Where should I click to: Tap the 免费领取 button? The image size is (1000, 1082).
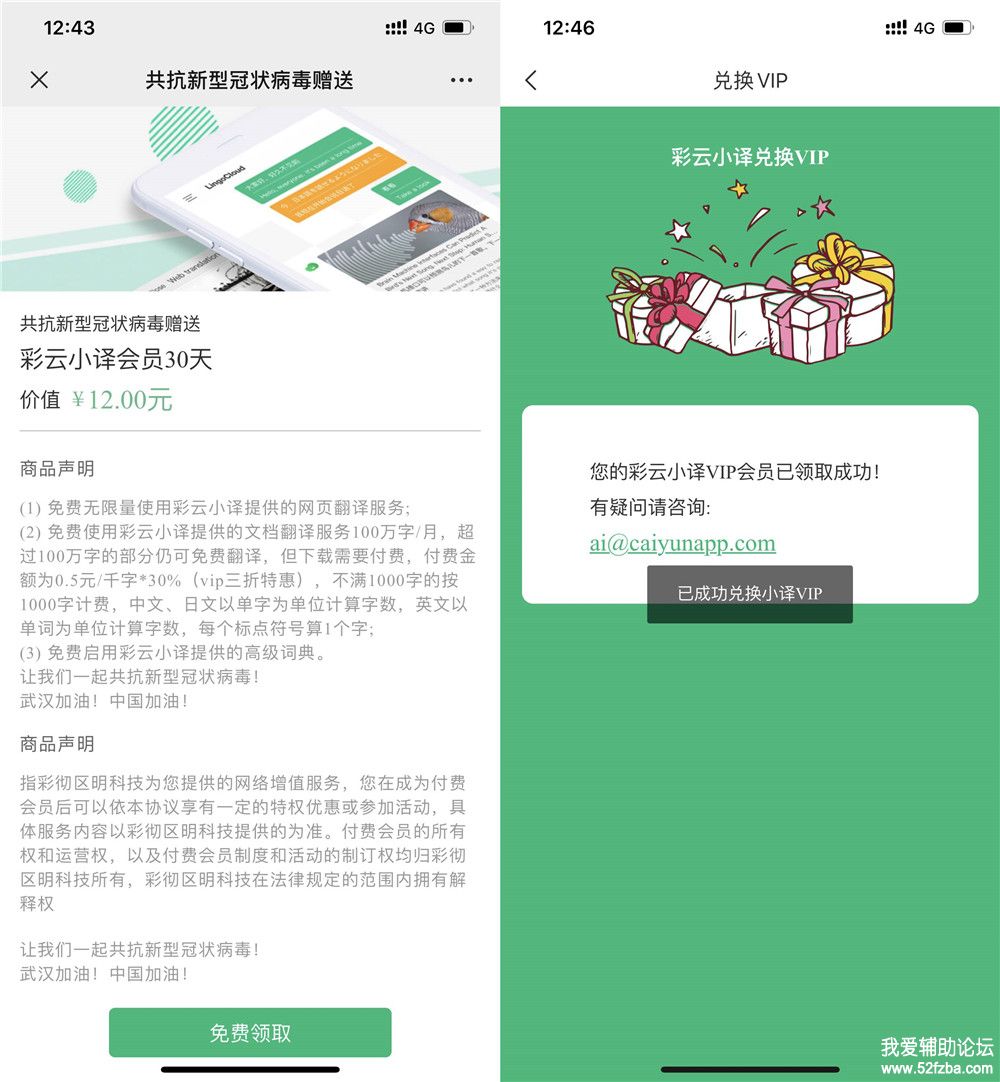click(250, 1033)
